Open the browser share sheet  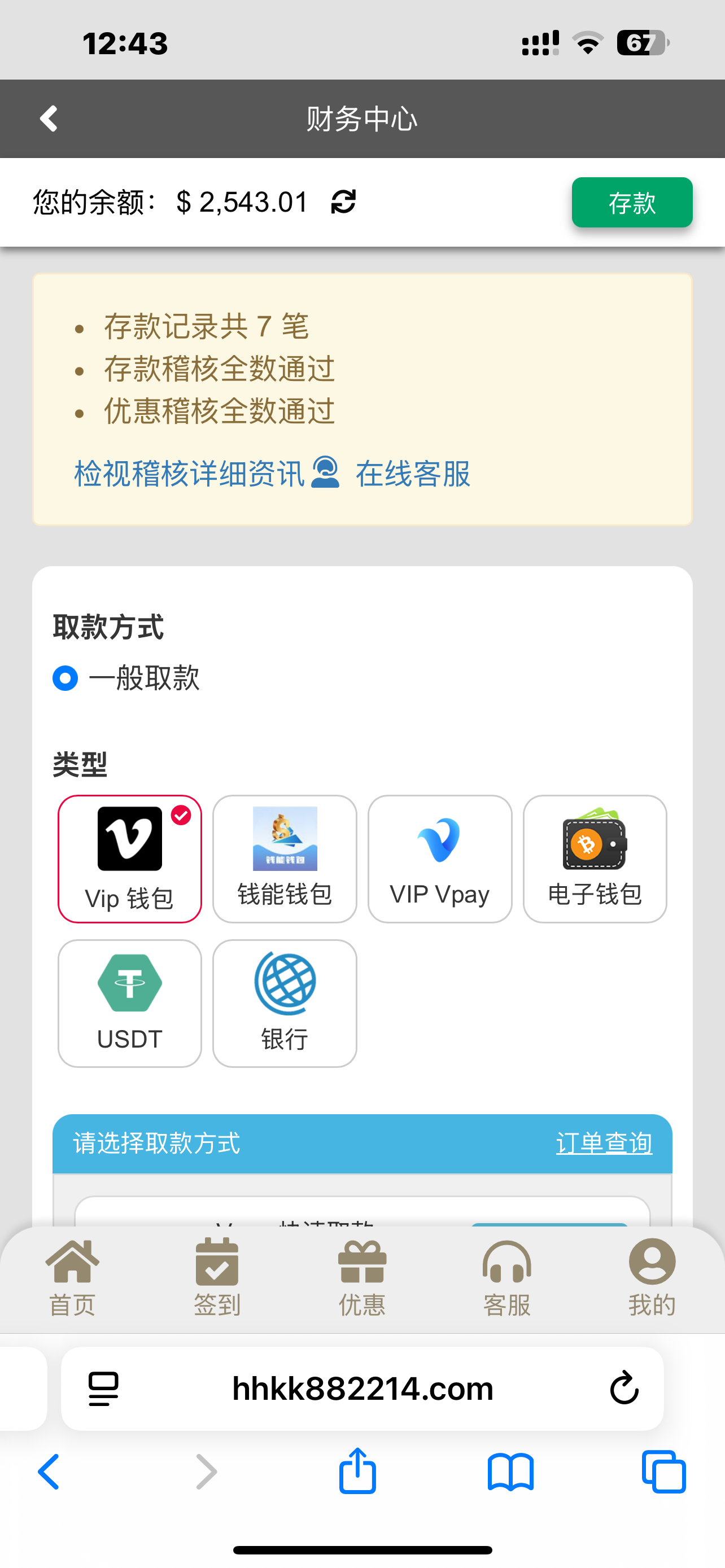pos(357,1471)
